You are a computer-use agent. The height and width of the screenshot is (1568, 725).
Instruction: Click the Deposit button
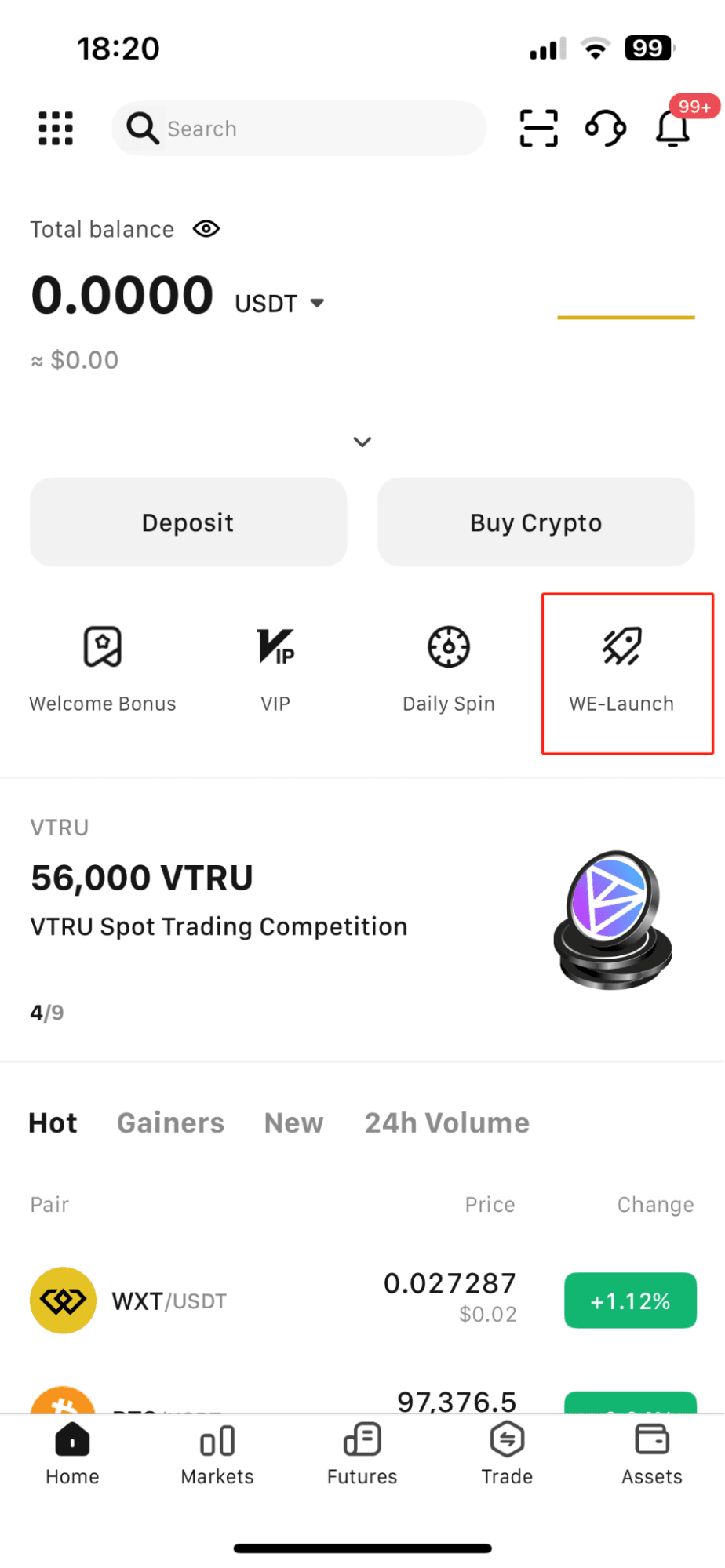[188, 522]
